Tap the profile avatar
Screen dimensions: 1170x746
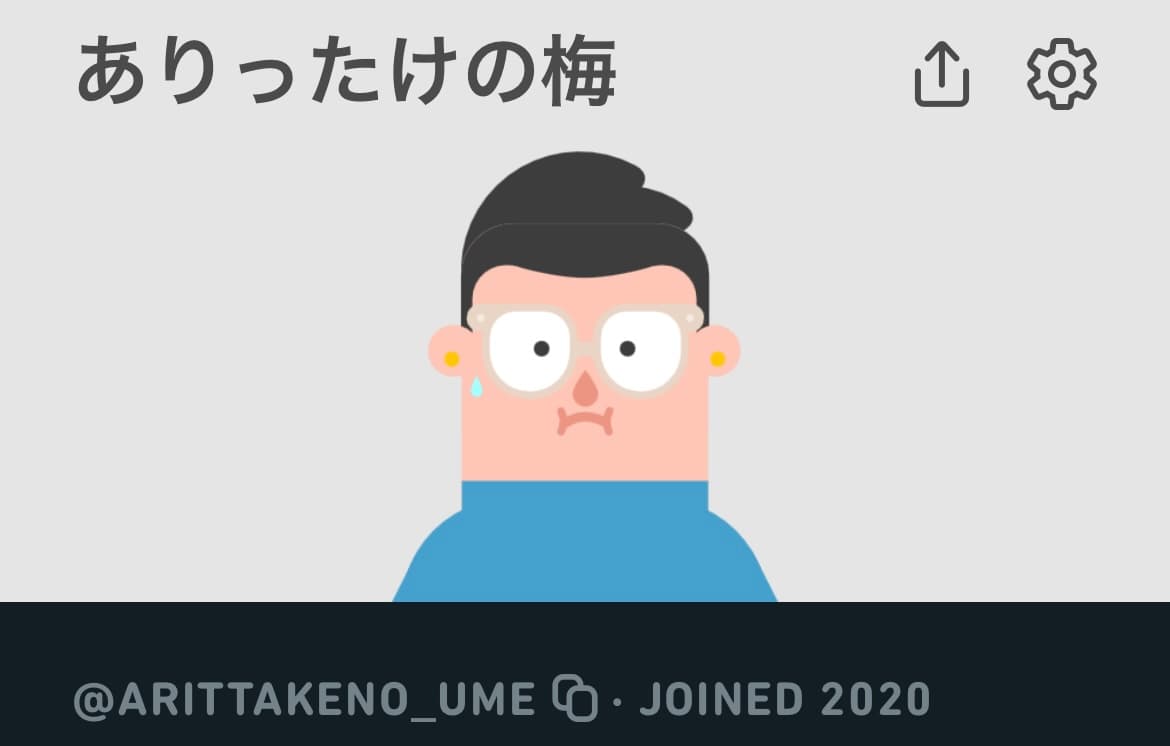pos(584,380)
